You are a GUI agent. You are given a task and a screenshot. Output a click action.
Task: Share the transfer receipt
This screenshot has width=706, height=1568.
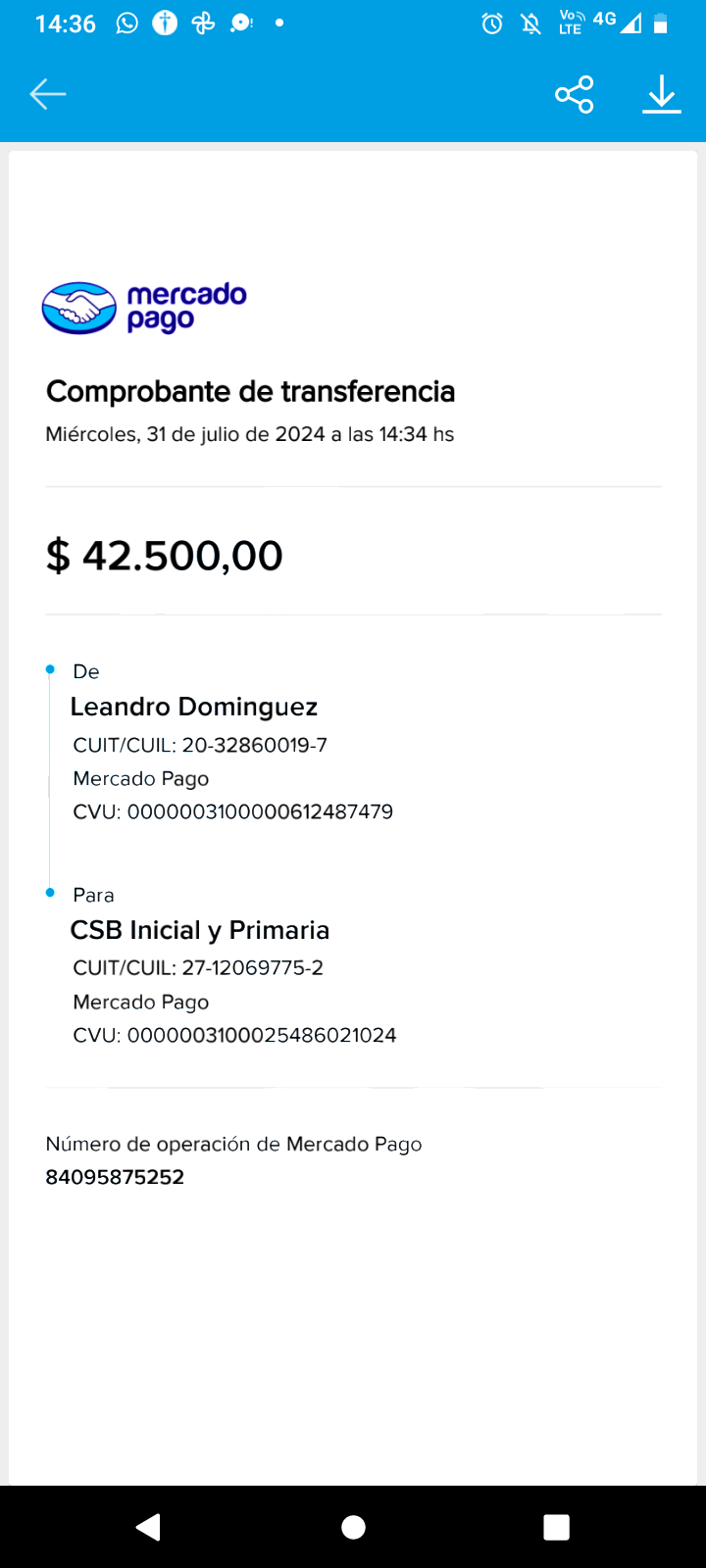(x=575, y=94)
